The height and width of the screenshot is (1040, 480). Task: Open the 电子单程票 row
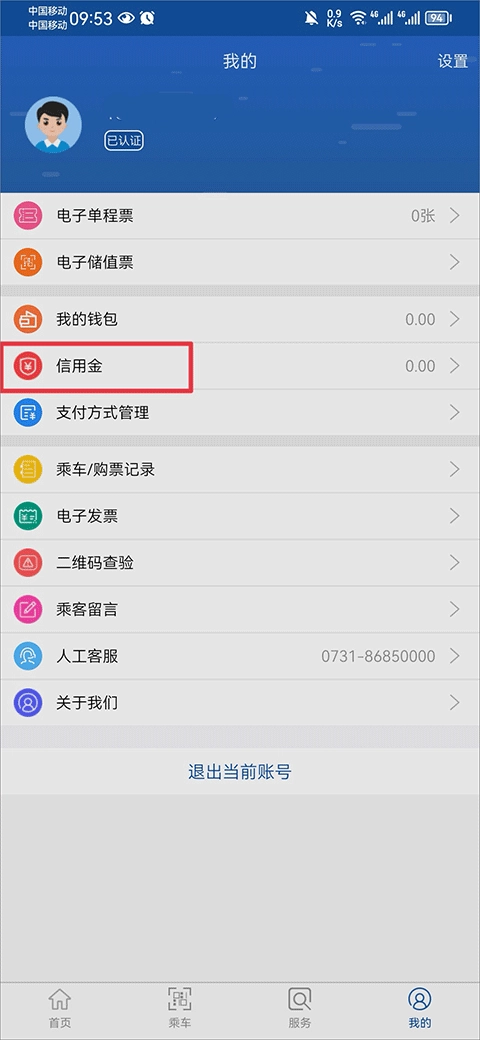point(240,216)
